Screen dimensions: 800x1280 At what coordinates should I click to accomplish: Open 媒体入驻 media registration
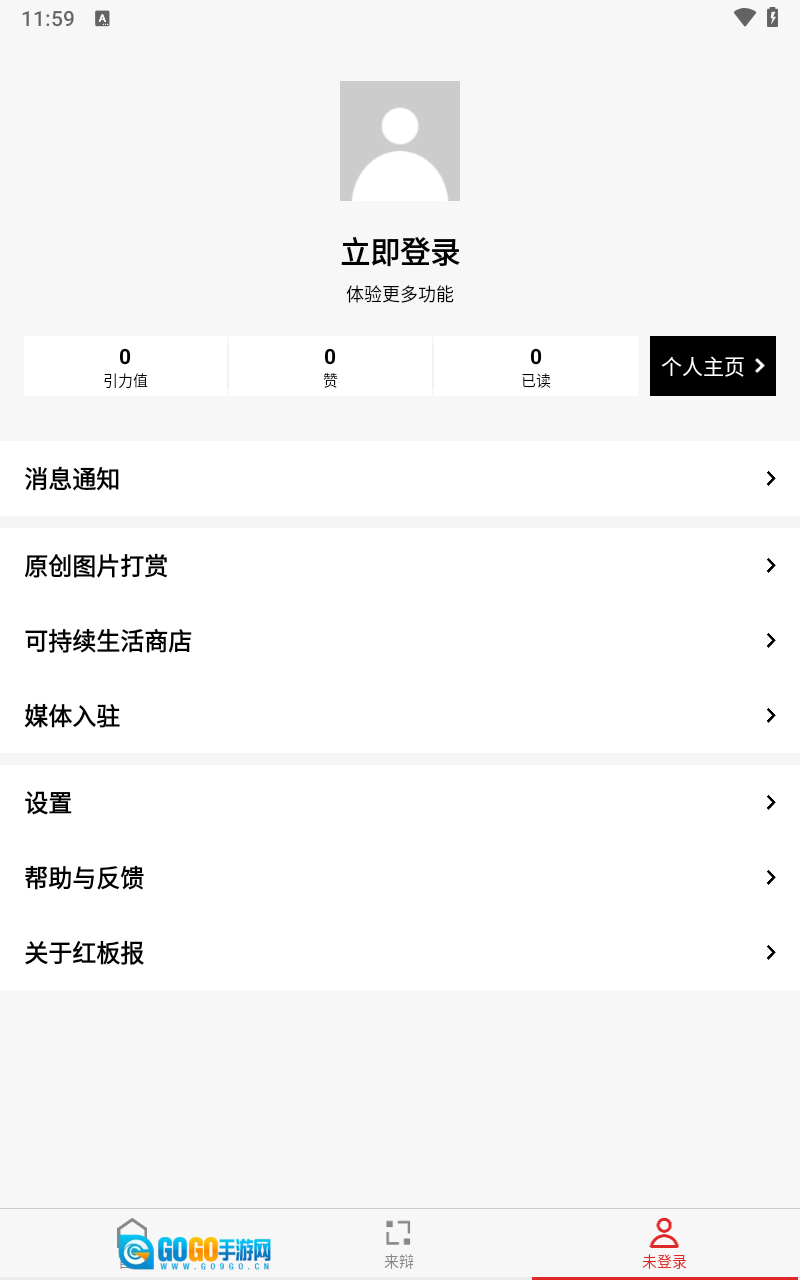400,716
